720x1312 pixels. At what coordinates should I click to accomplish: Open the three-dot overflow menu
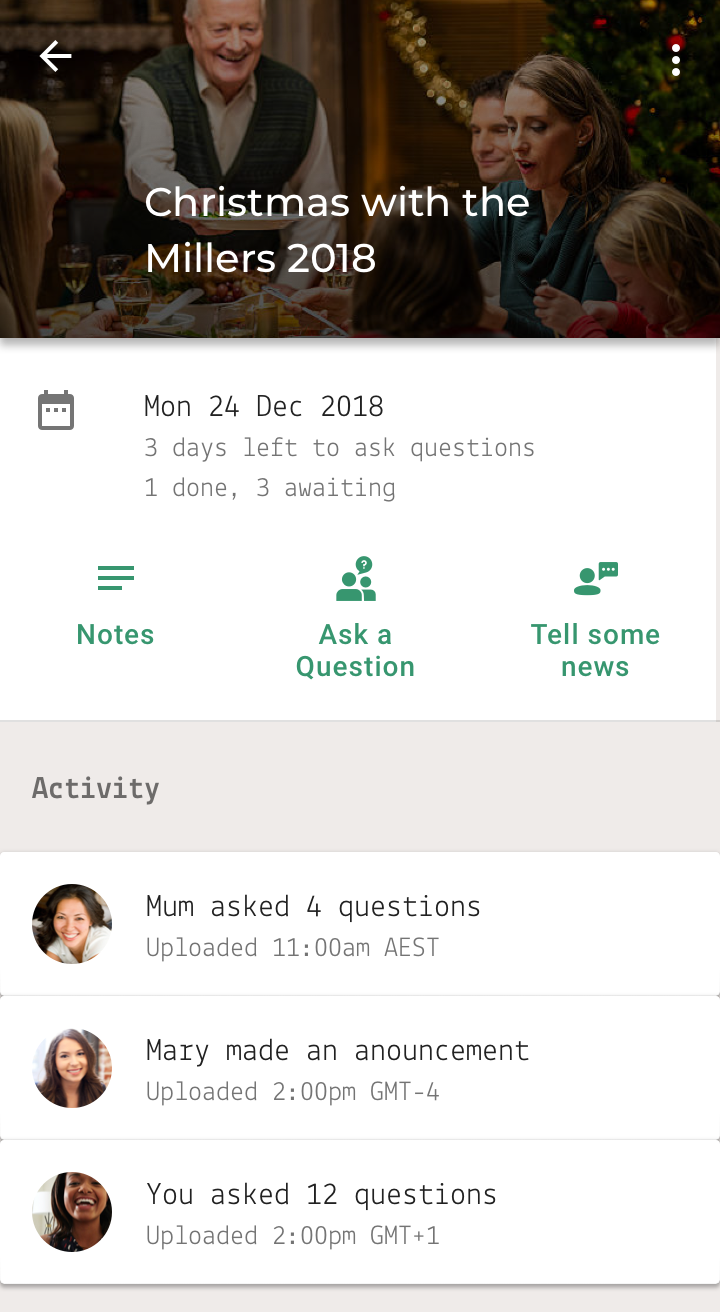point(676,60)
